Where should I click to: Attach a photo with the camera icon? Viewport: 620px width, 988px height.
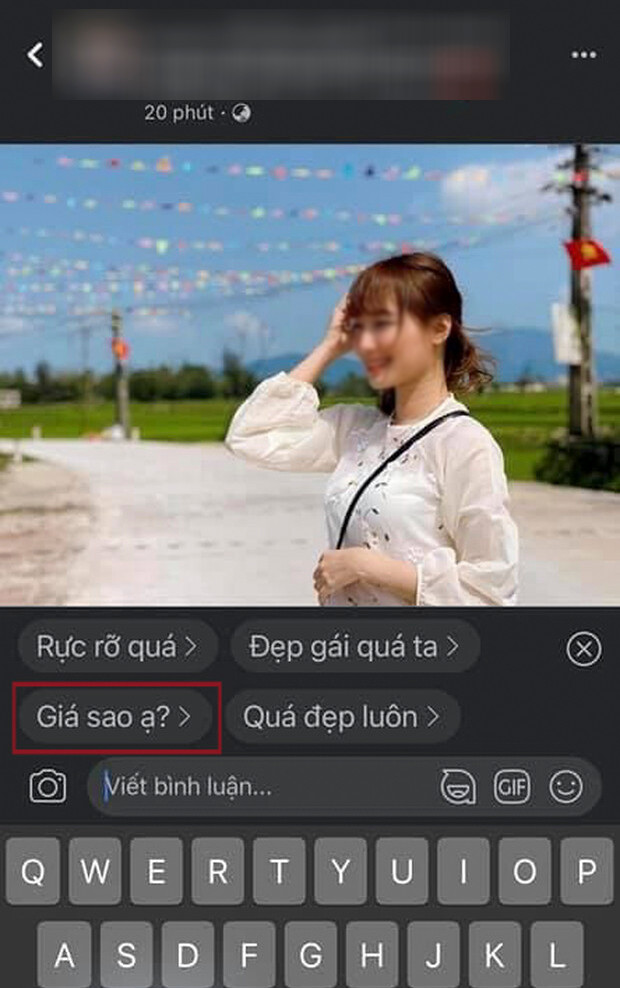coord(47,786)
